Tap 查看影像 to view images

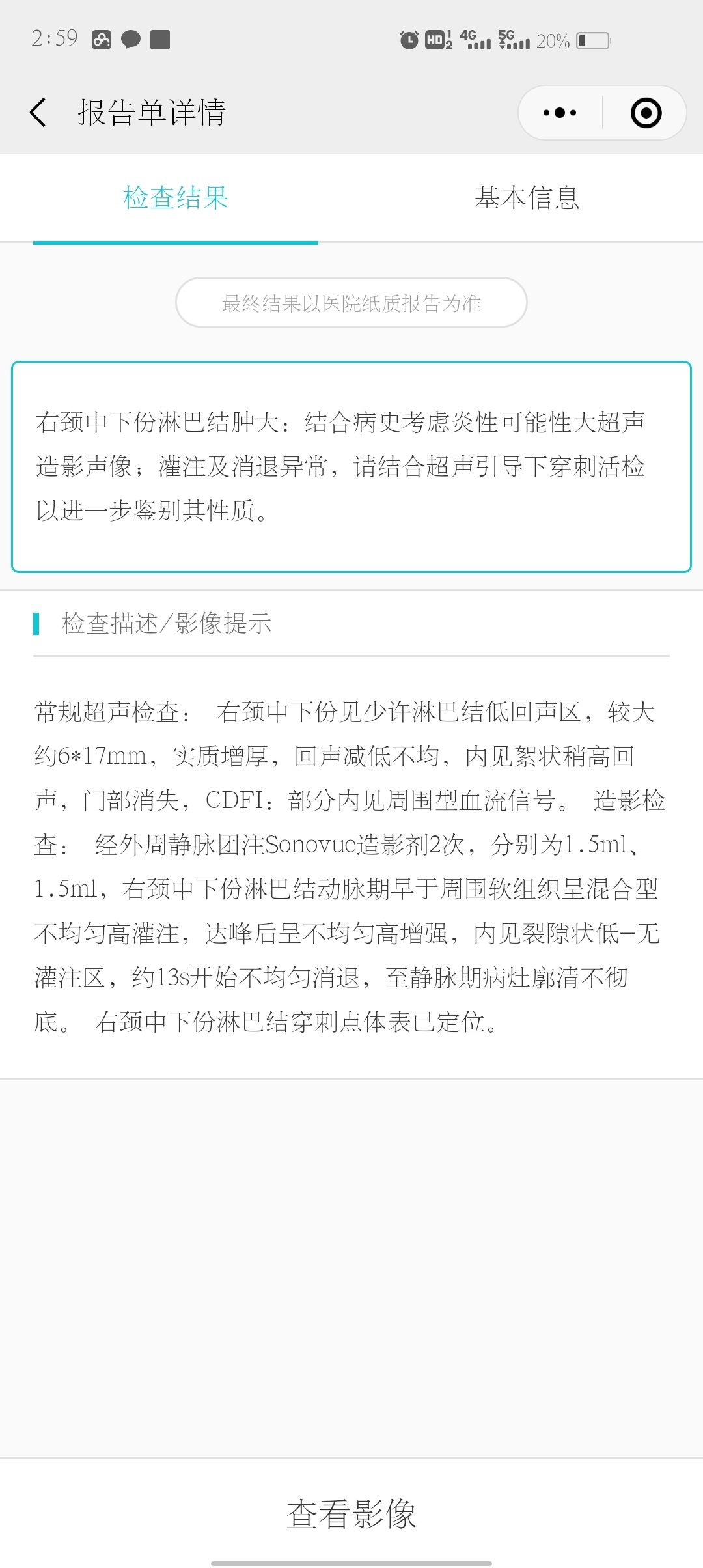[x=351, y=1513]
